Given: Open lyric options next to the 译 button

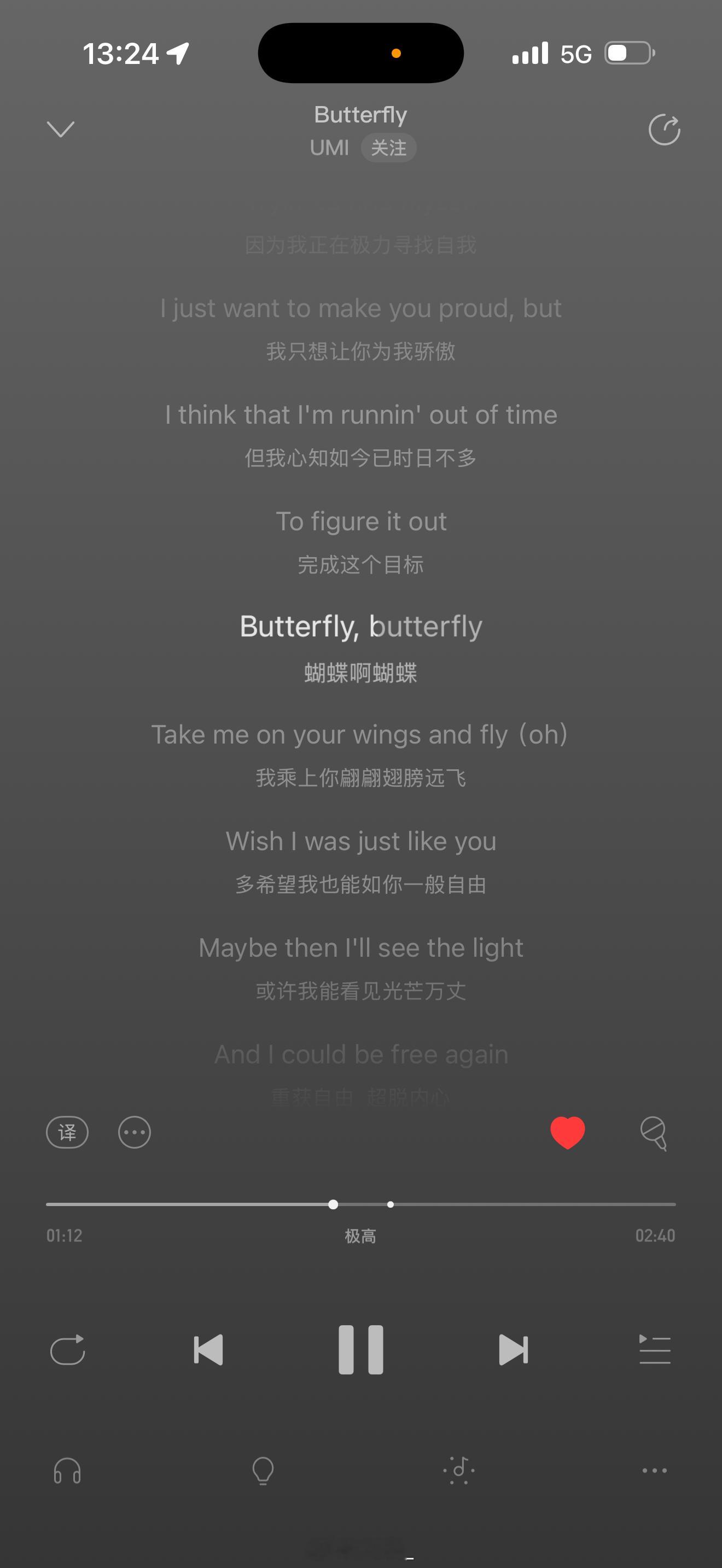Looking at the screenshot, I should coord(134,1133).
